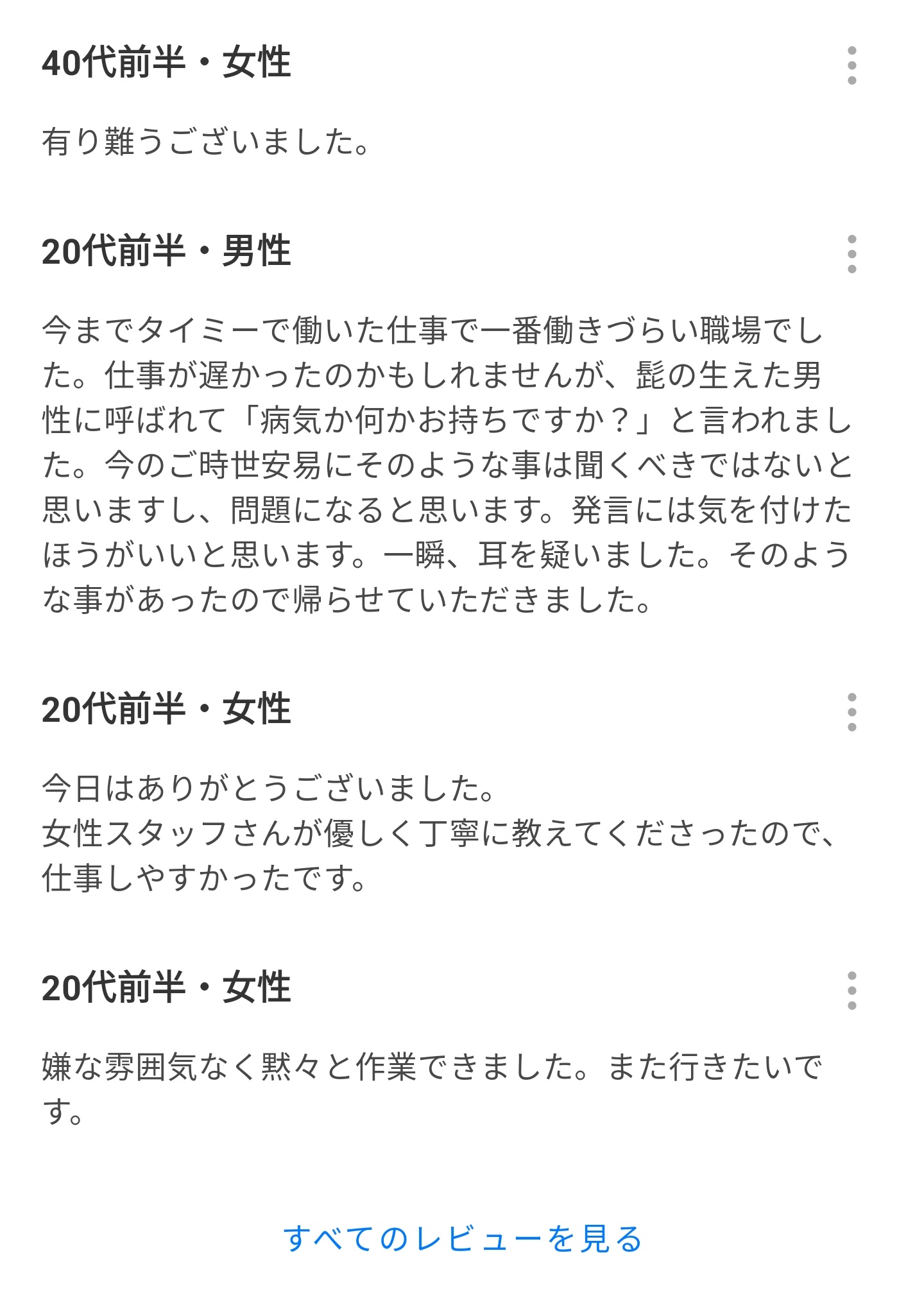Tap three-dot menu beside the 今日はありがとうございました review

[851, 712]
